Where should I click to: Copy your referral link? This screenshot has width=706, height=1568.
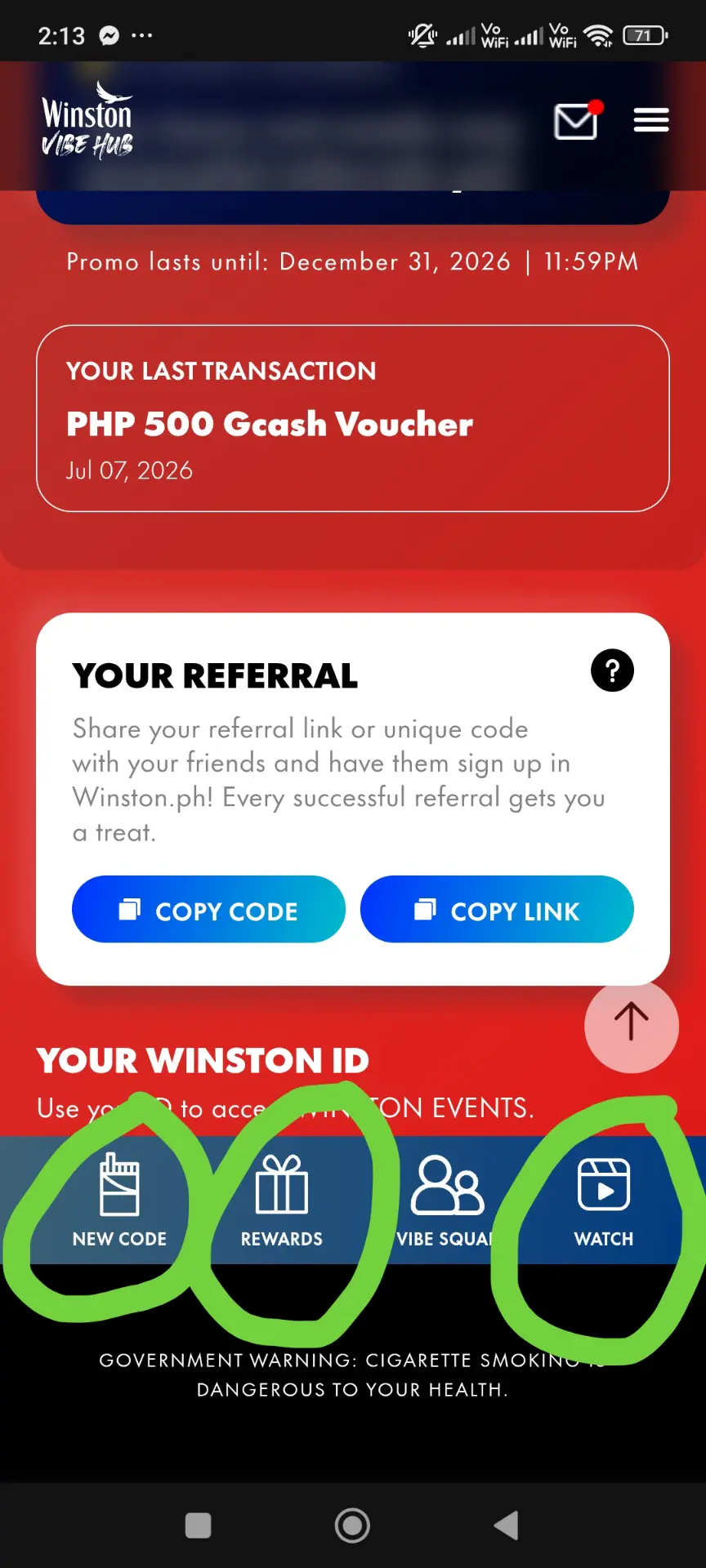click(497, 910)
